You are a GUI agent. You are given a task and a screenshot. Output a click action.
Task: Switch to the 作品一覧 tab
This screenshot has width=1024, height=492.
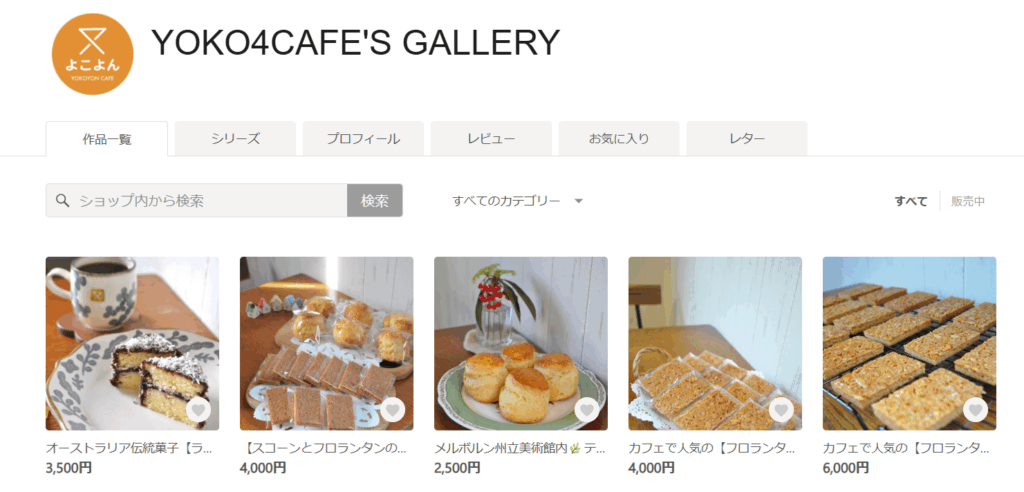pos(107,139)
